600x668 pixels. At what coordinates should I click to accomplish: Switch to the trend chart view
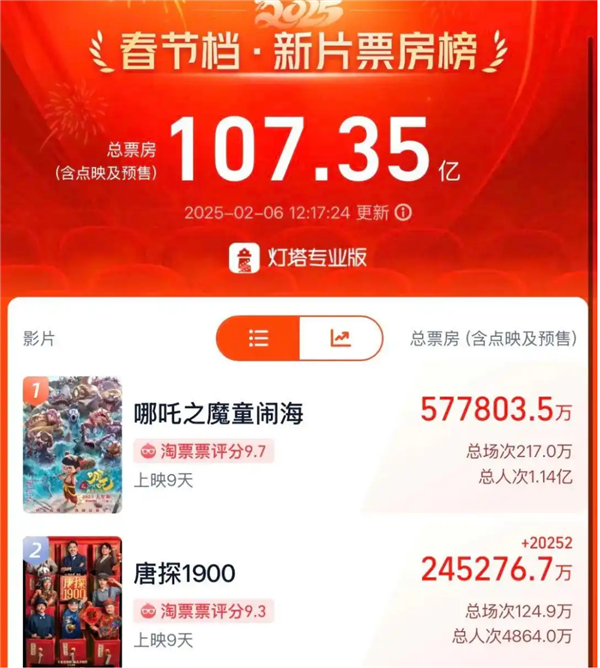(x=341, y=338)
